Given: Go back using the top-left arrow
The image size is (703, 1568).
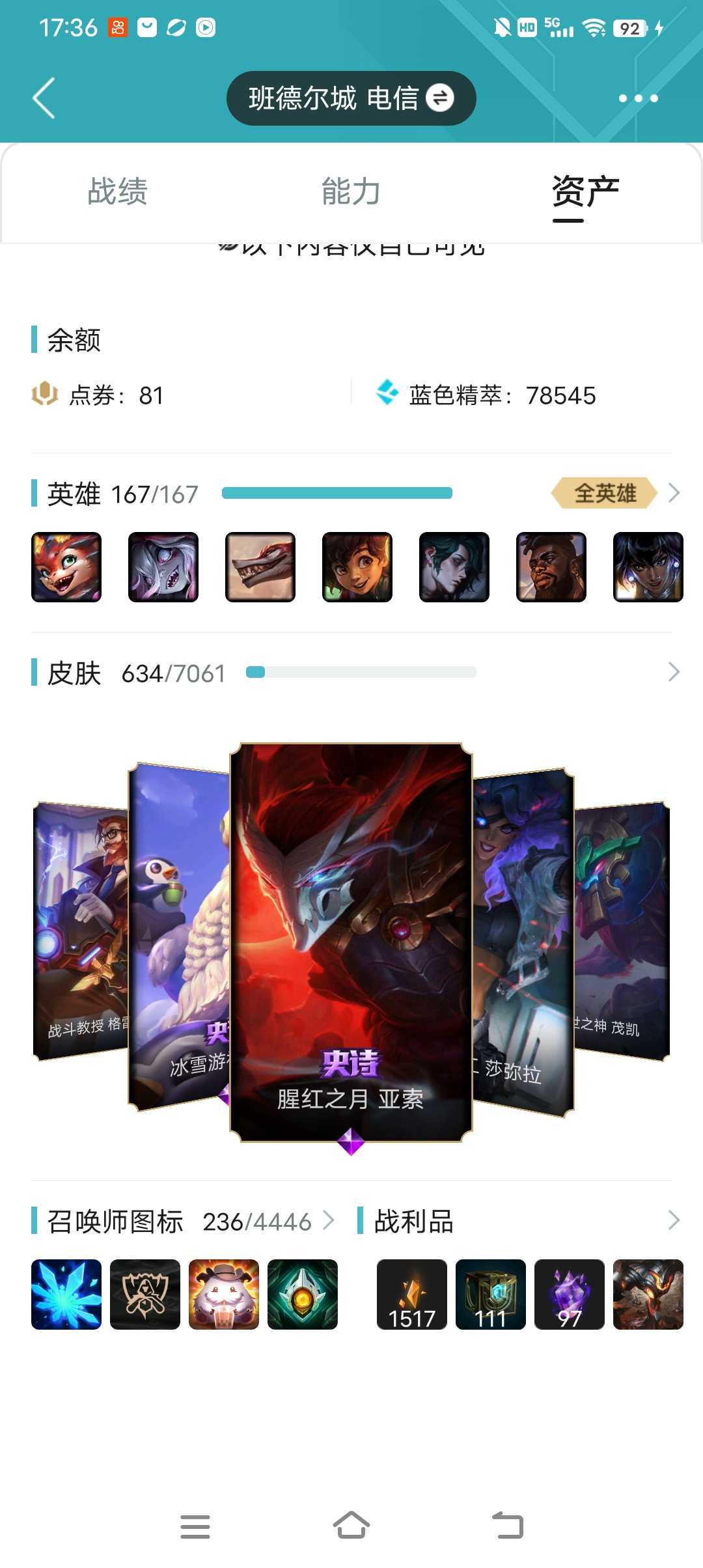Looking at the screenshot, I should (44, 98).
